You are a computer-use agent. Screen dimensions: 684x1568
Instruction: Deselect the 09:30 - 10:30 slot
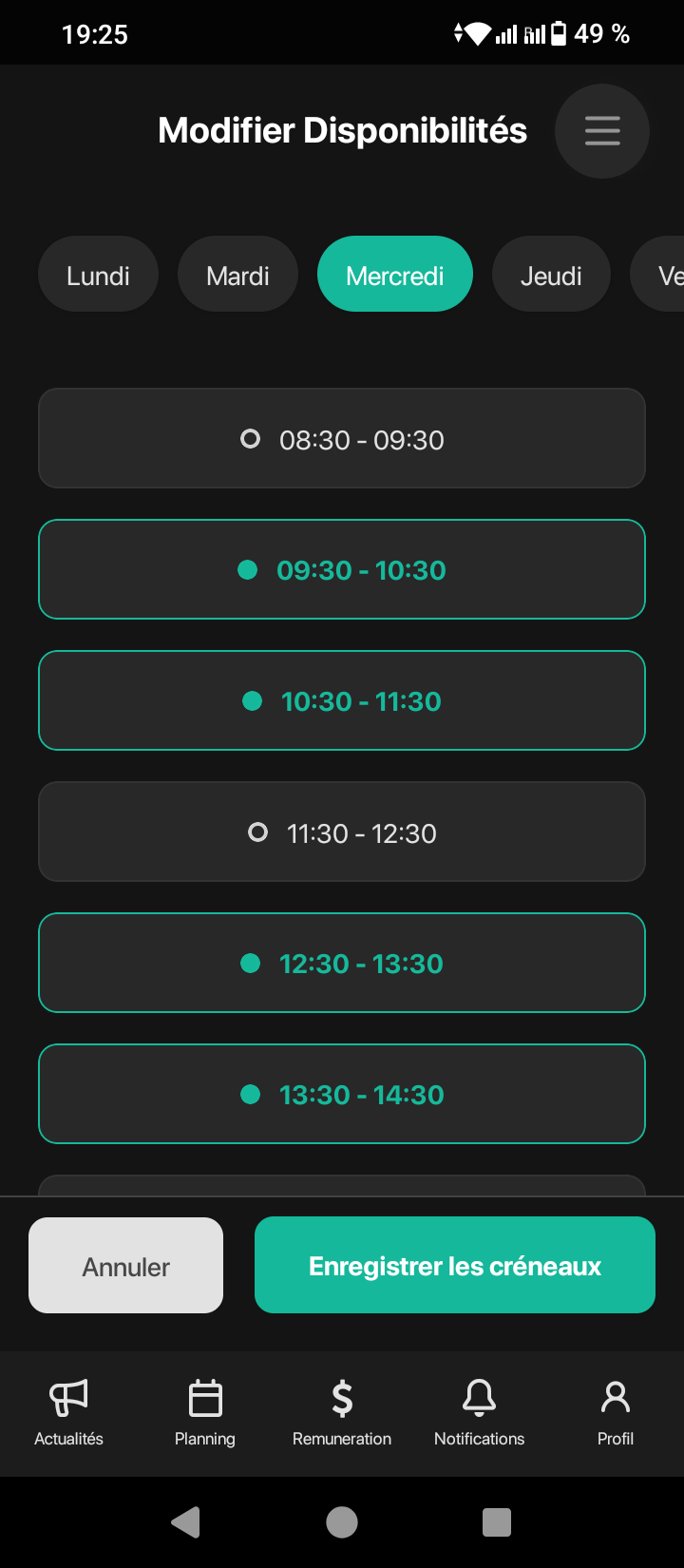pos(342,570)
